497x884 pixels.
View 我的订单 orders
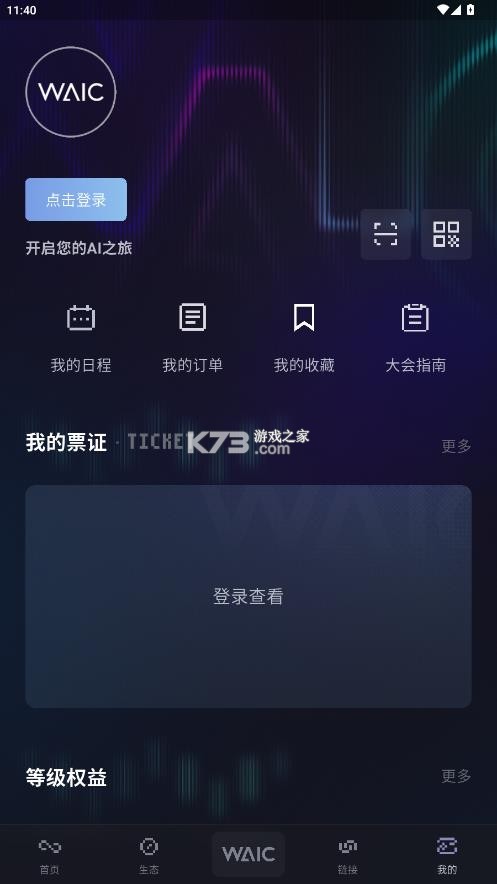coord(193,338)
